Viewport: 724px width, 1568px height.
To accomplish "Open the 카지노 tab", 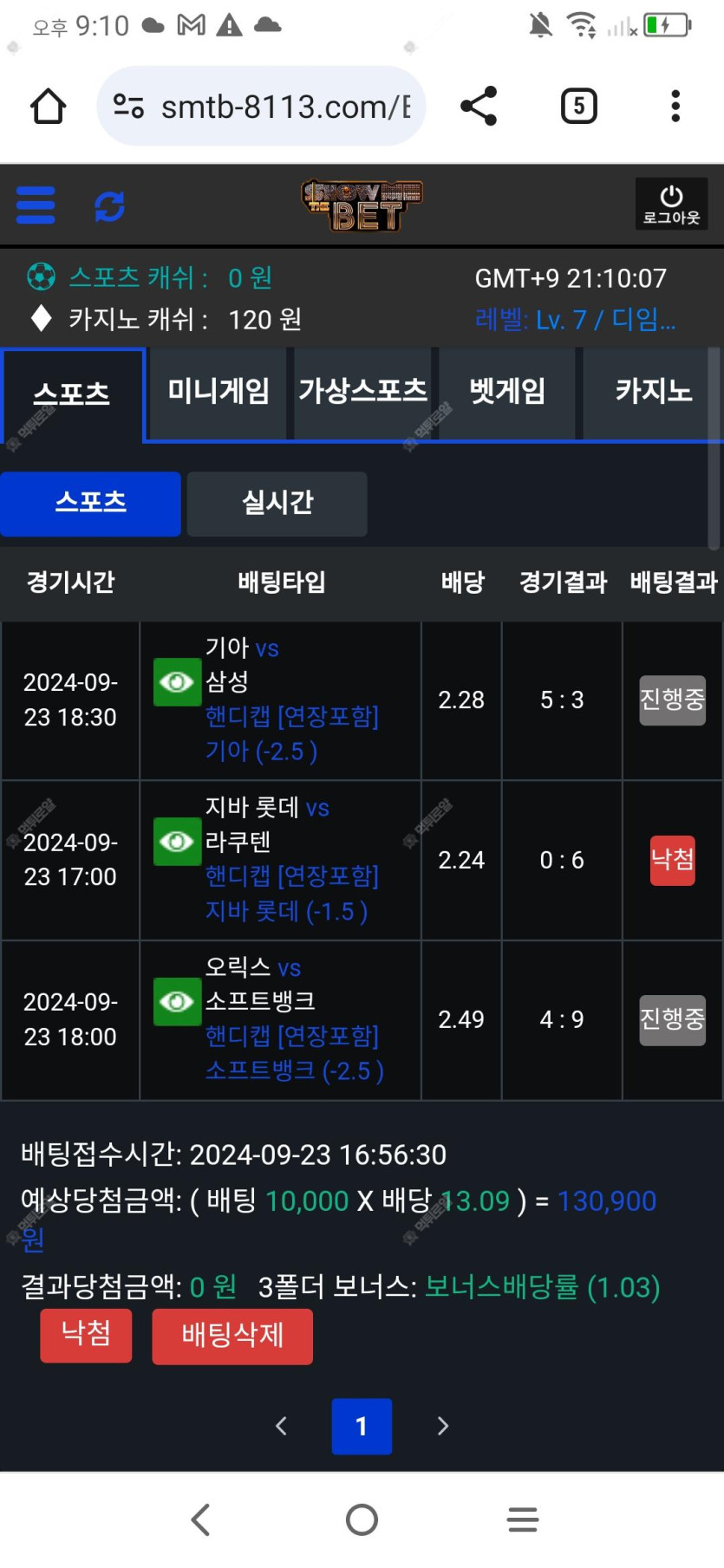I will pos(653,392).
